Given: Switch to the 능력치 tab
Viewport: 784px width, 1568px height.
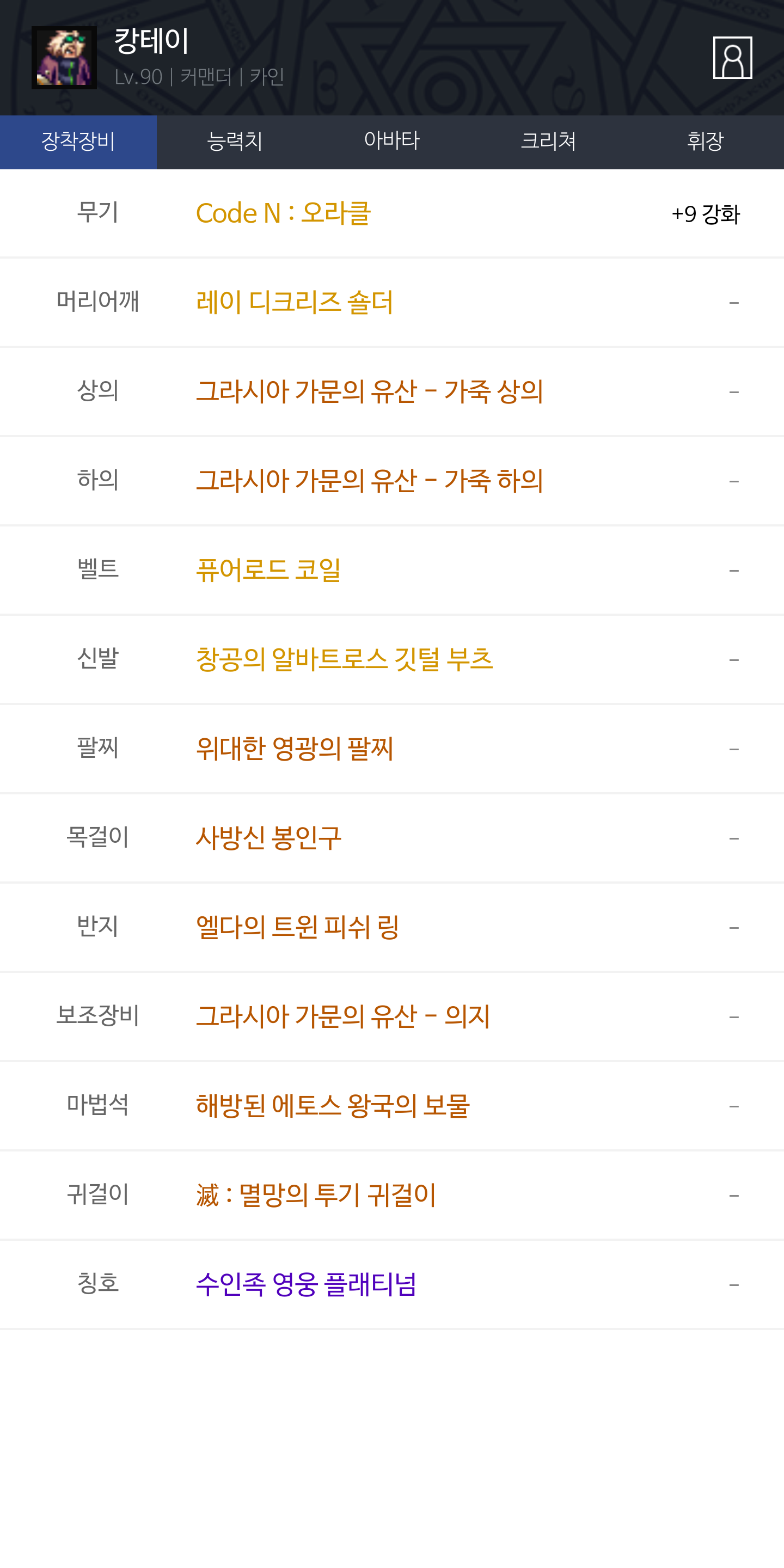Looking at the screenshot, I should pyautogui.click(x=235, y=142).
